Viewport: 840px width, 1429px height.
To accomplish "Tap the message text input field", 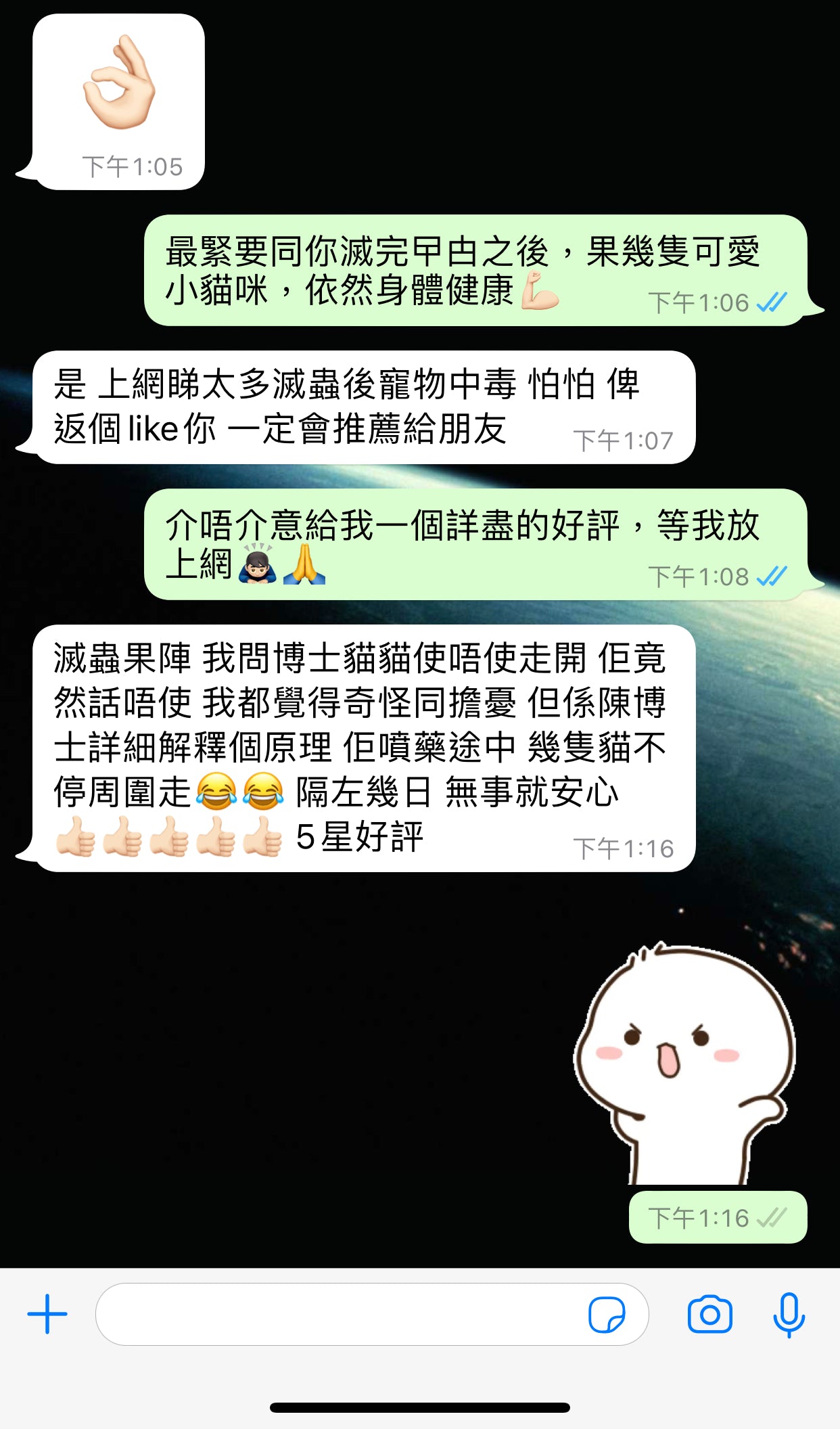I will [x=338, y=1314].
